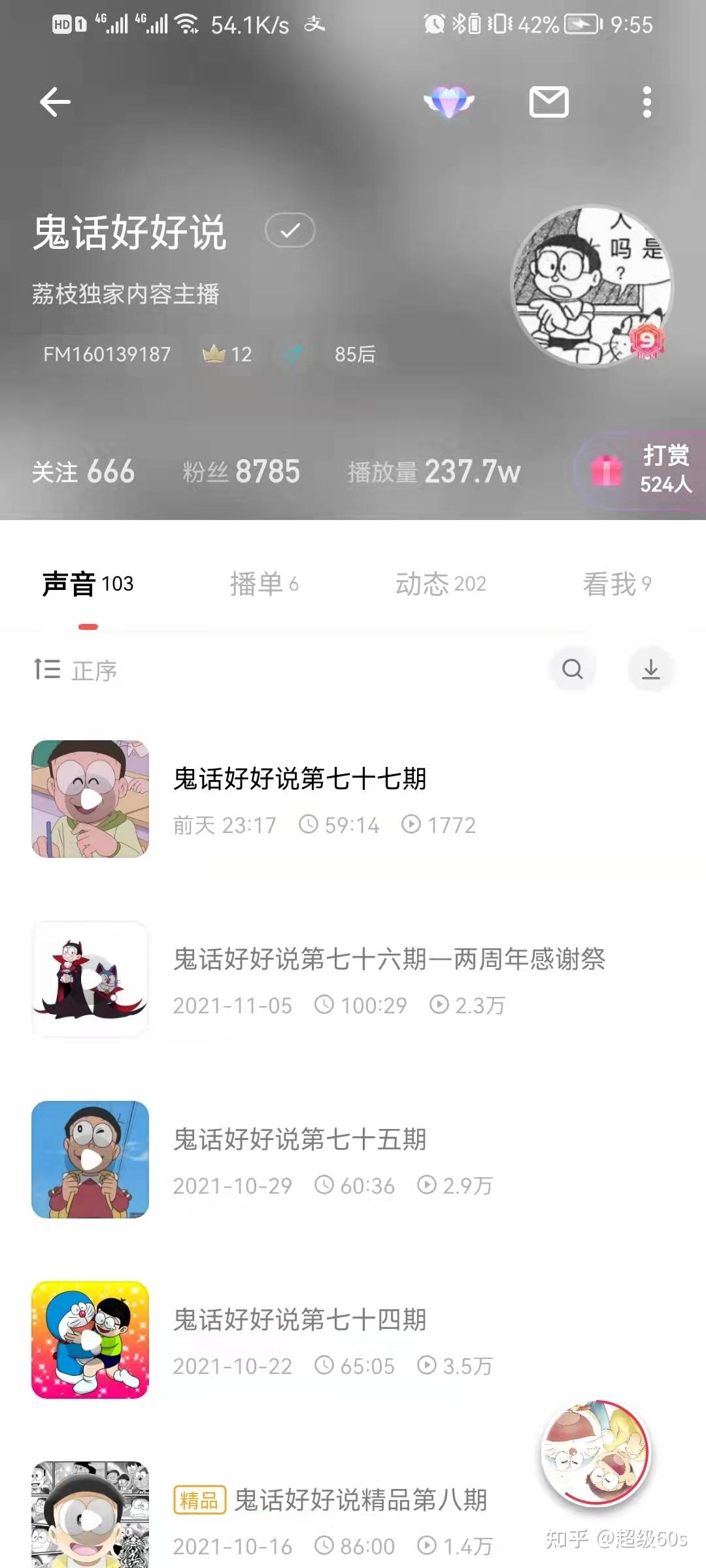Tap the followed checkmark button
Screen dimensions: 706x1568
(x=290, y=230)
